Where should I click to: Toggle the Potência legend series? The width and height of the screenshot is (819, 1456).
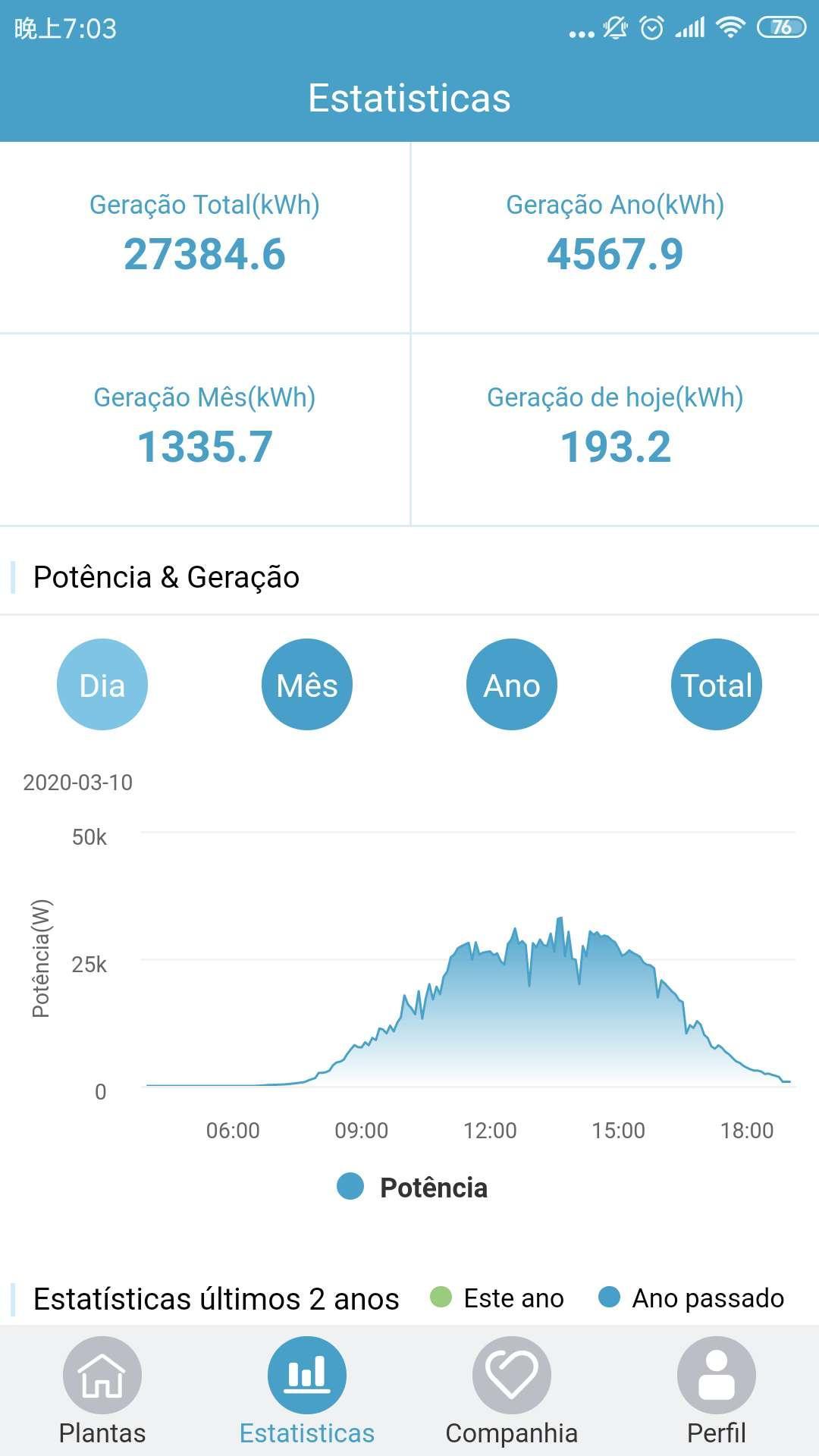tap(413, 1187)
